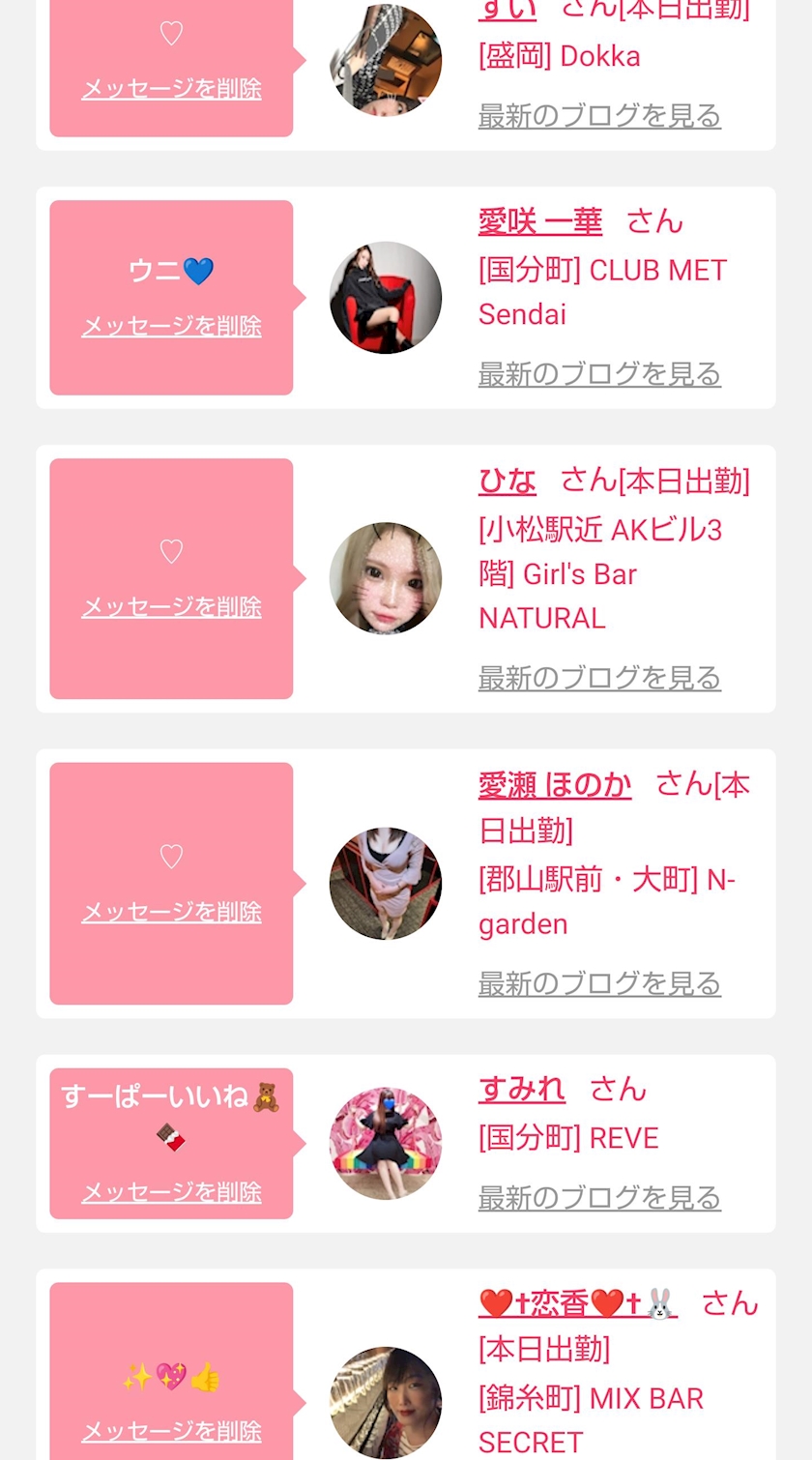Tap ひな's profile photo
The height and width of the screenshot is (1460, 812).
pyautogui.click(x=386, y=578)
